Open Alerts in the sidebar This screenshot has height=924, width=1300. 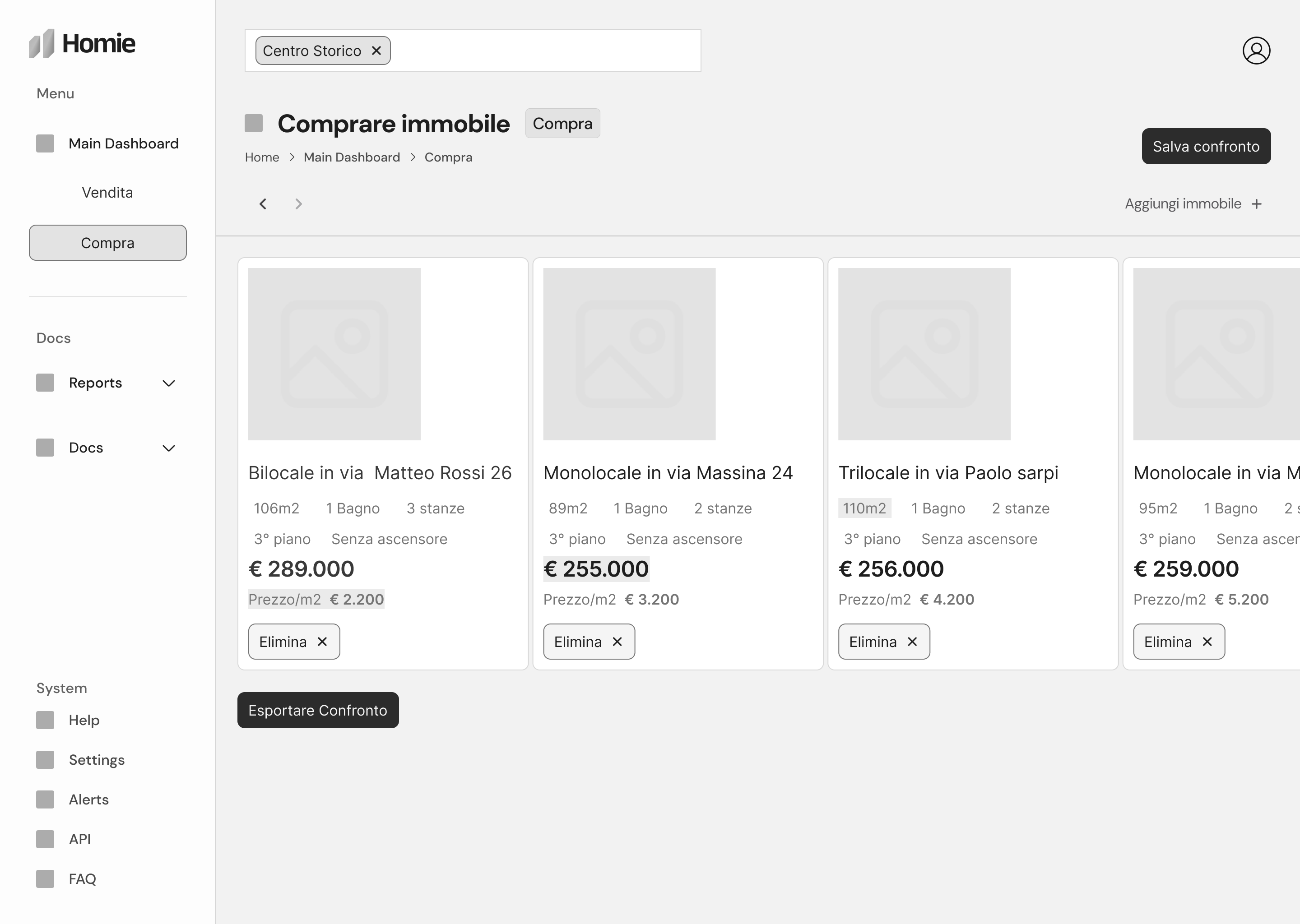[x=88, y=799]
